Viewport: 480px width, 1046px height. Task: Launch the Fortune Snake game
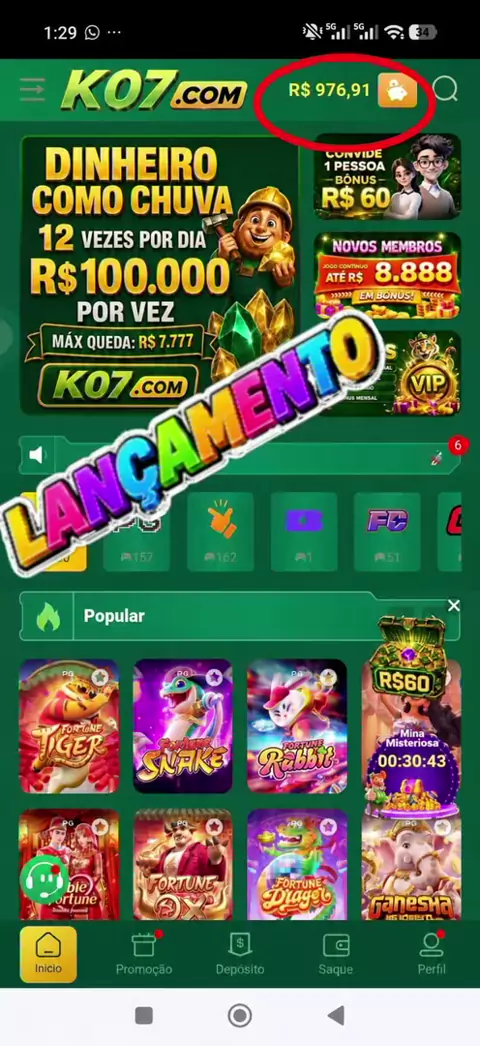click(x=183, y=726)
